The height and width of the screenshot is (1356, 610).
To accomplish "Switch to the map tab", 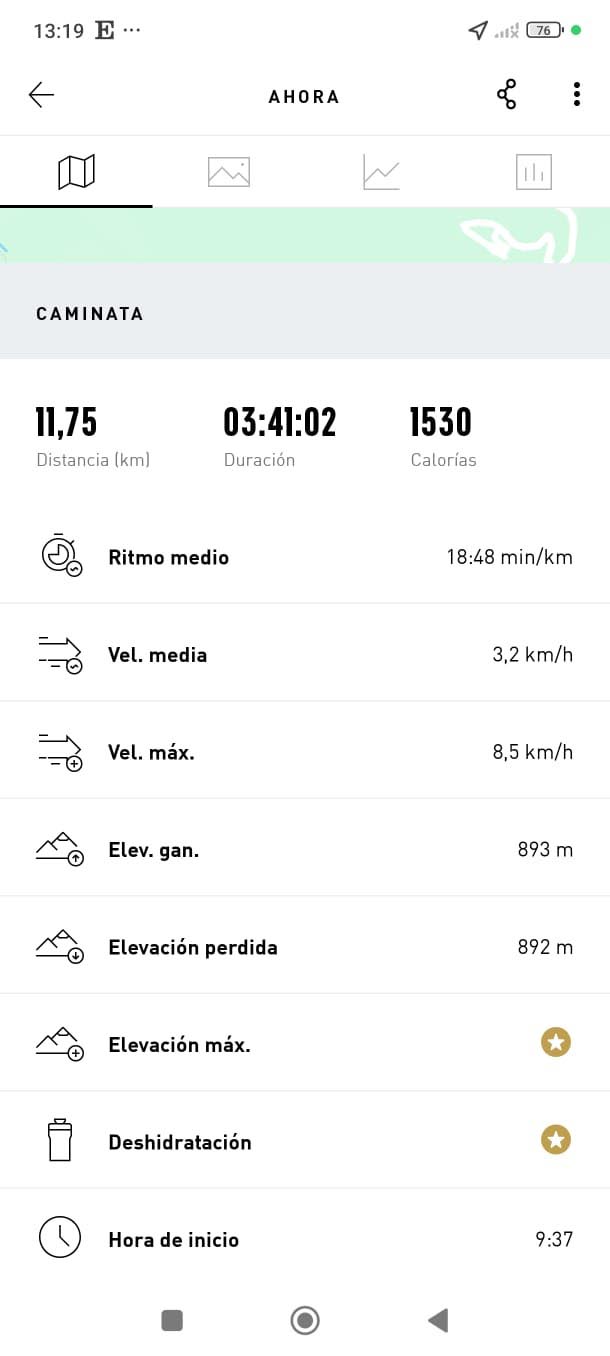I will pyautogui.click(x=76, y=172).
